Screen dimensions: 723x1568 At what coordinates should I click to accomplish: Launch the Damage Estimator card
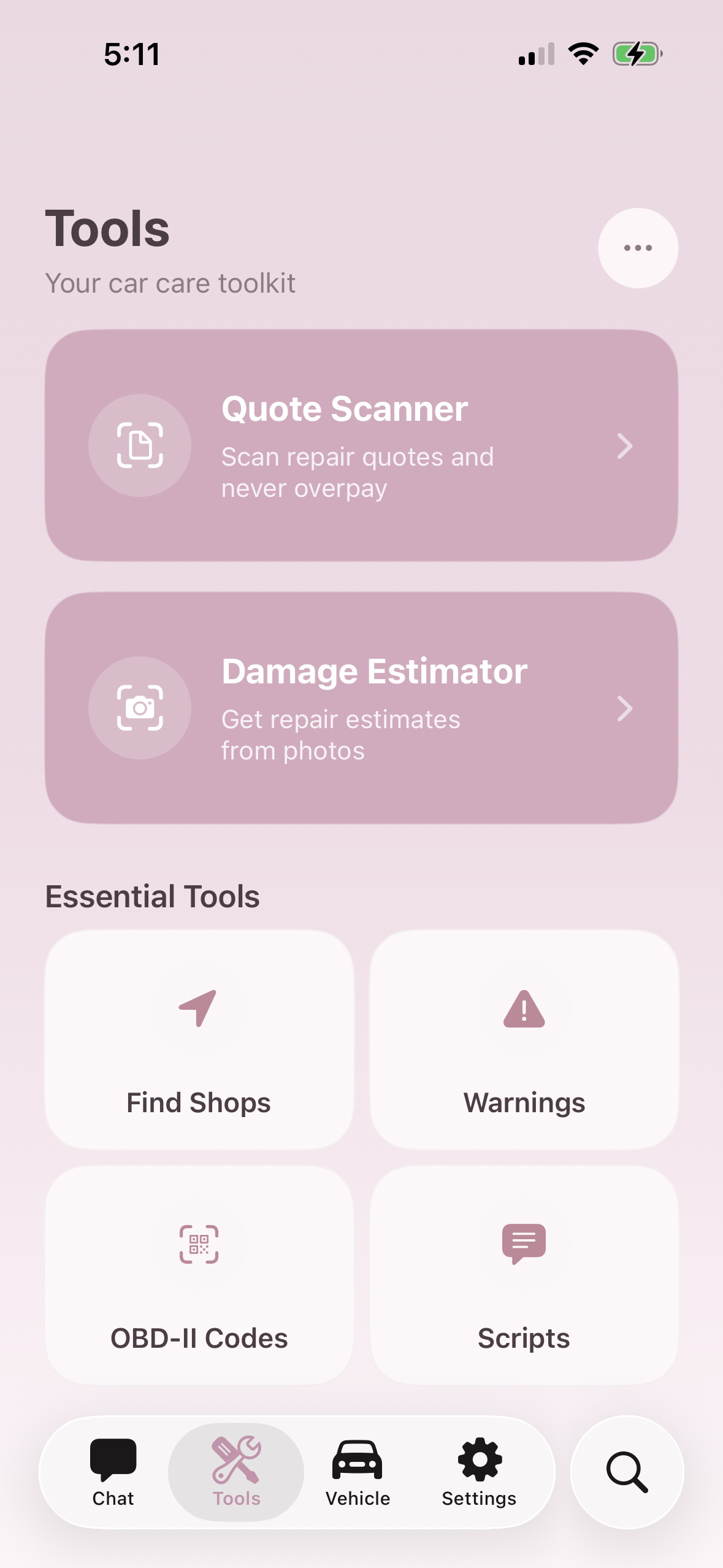coord(361,708)
